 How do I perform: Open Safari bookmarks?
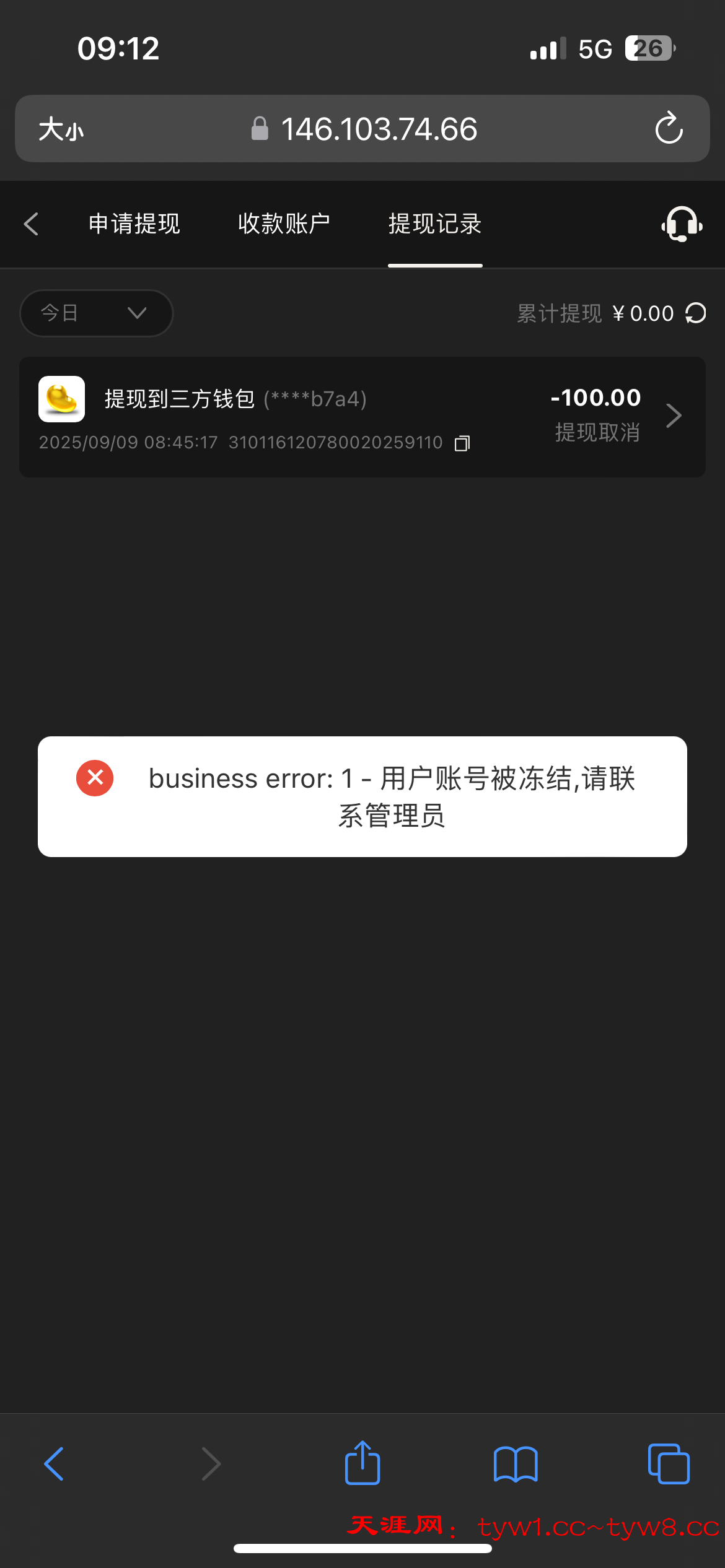tap(516, 1464)
